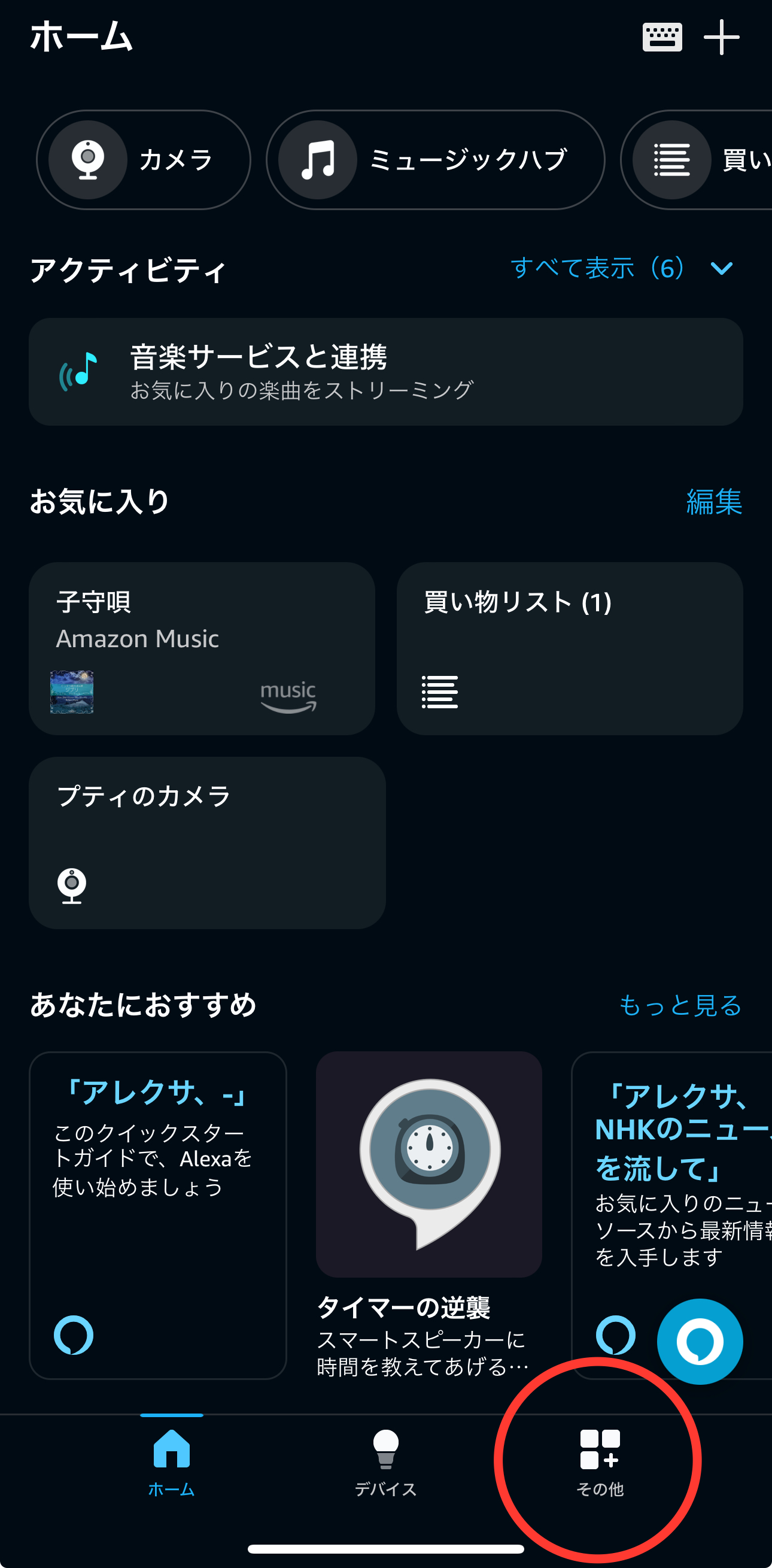Image resolution: width=772 pixels, height=1568 pixels.
Task: Switch to the デバイス tab
Action: coord(385,1462)
